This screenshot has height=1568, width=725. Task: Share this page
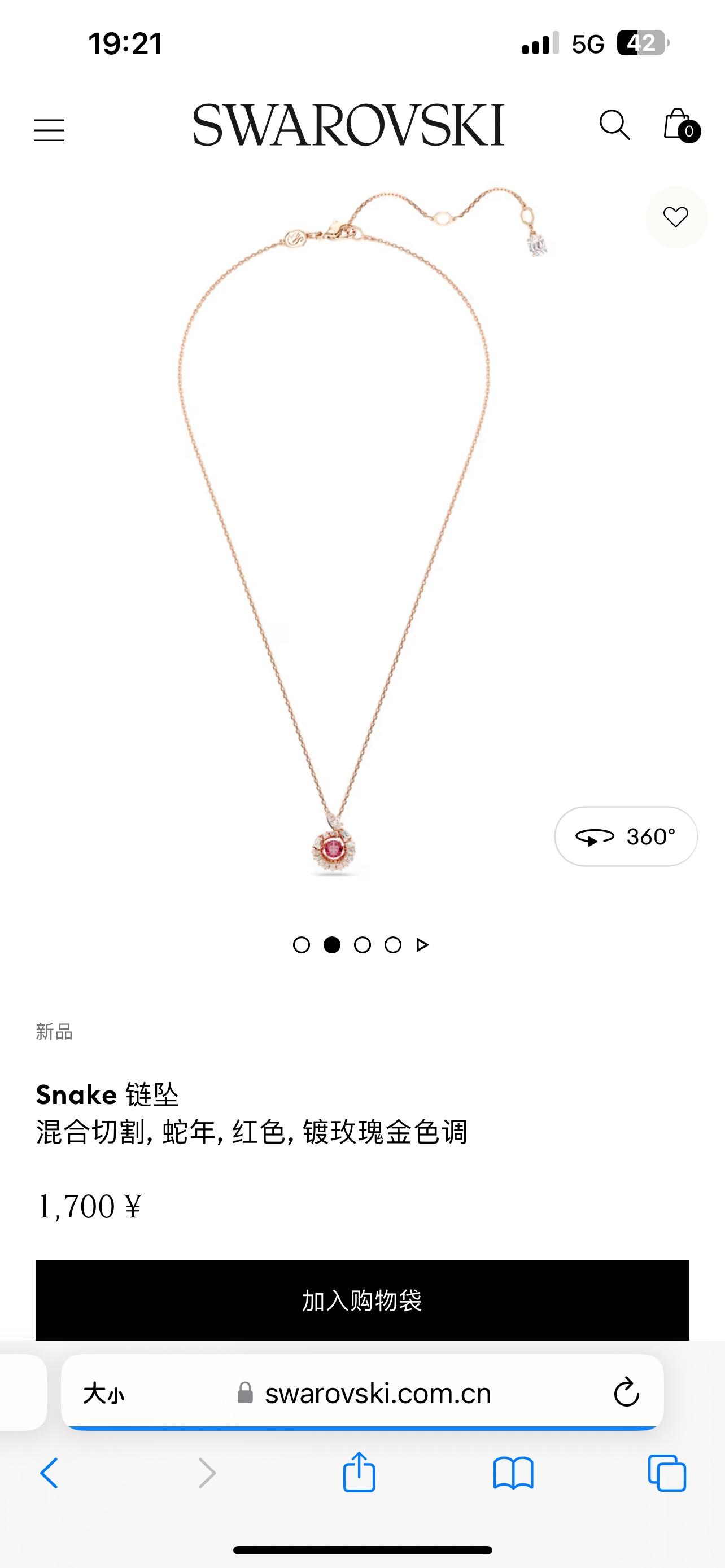pyautogui.click(x=359, y=1473)
